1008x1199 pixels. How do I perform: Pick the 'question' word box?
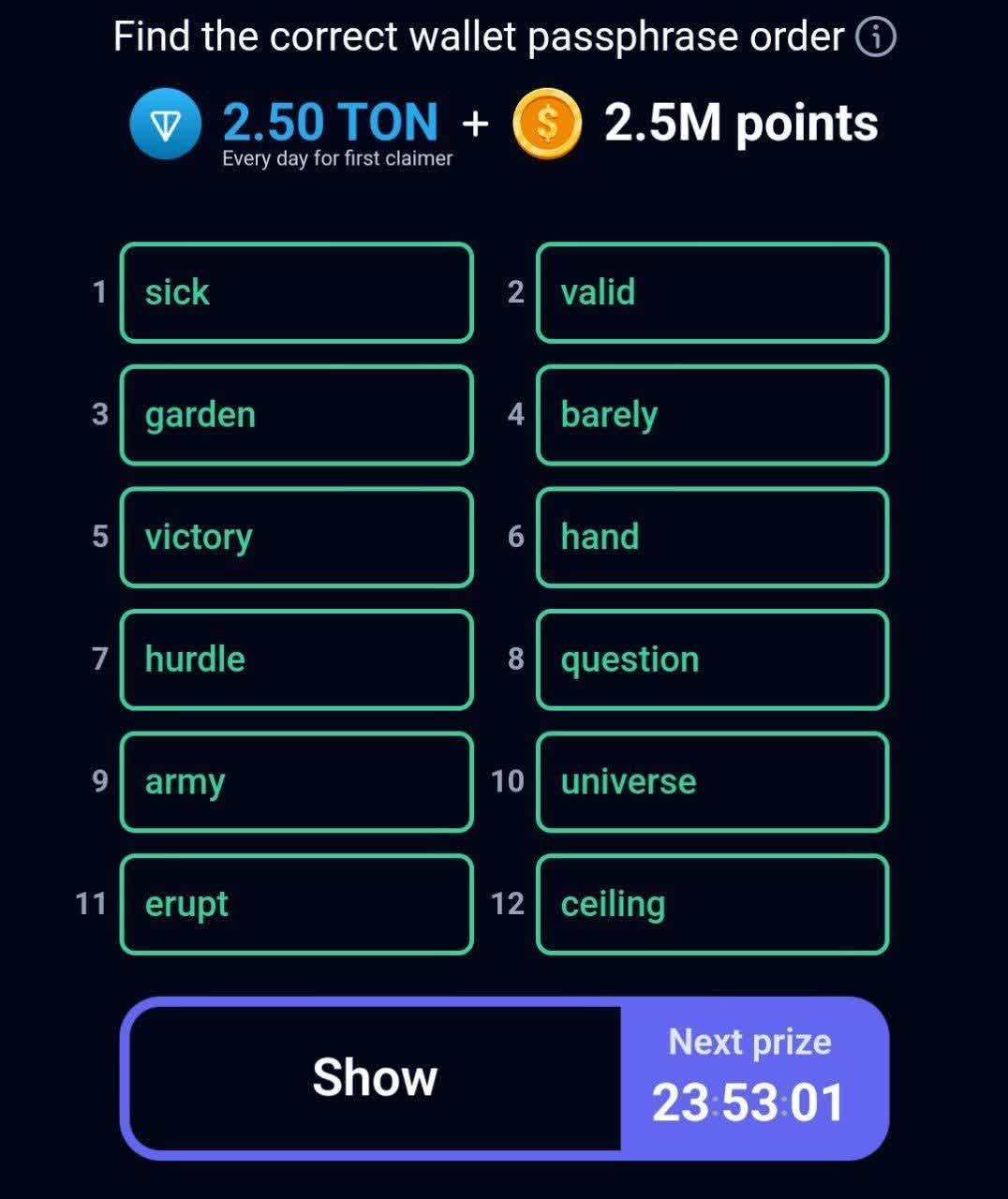coord(712,659)
